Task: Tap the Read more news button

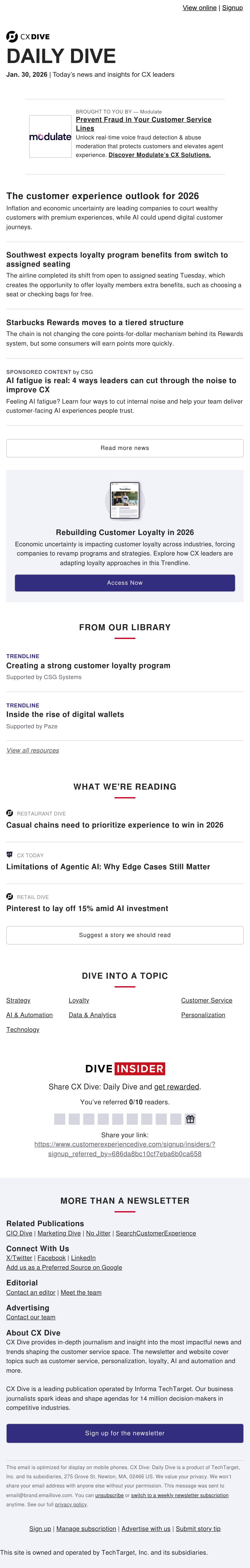Action: click(x=125, y=448)
